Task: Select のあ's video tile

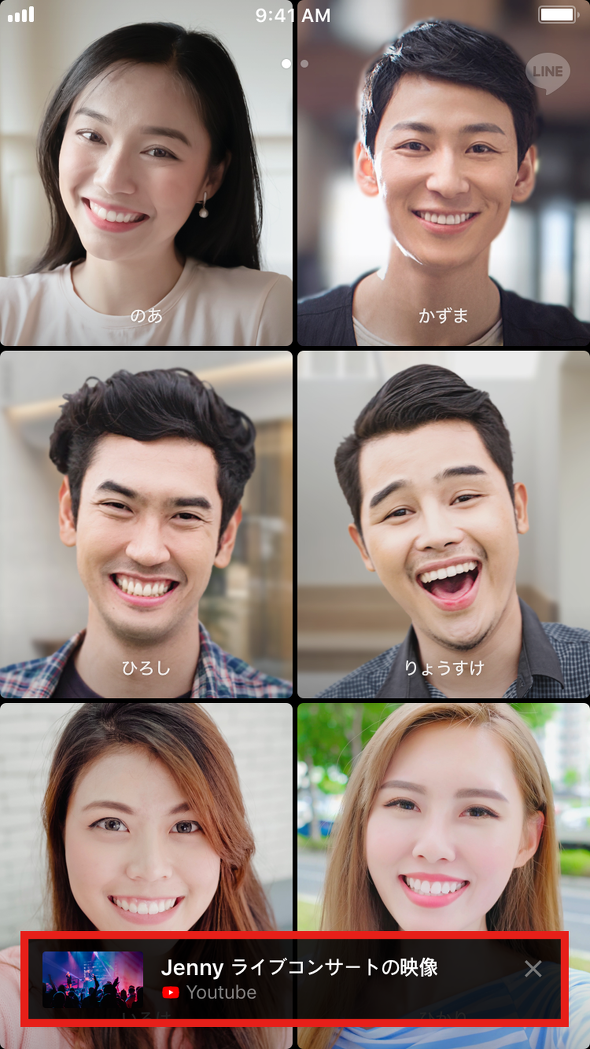Action: pyautogui.click(x=146, y=173)
